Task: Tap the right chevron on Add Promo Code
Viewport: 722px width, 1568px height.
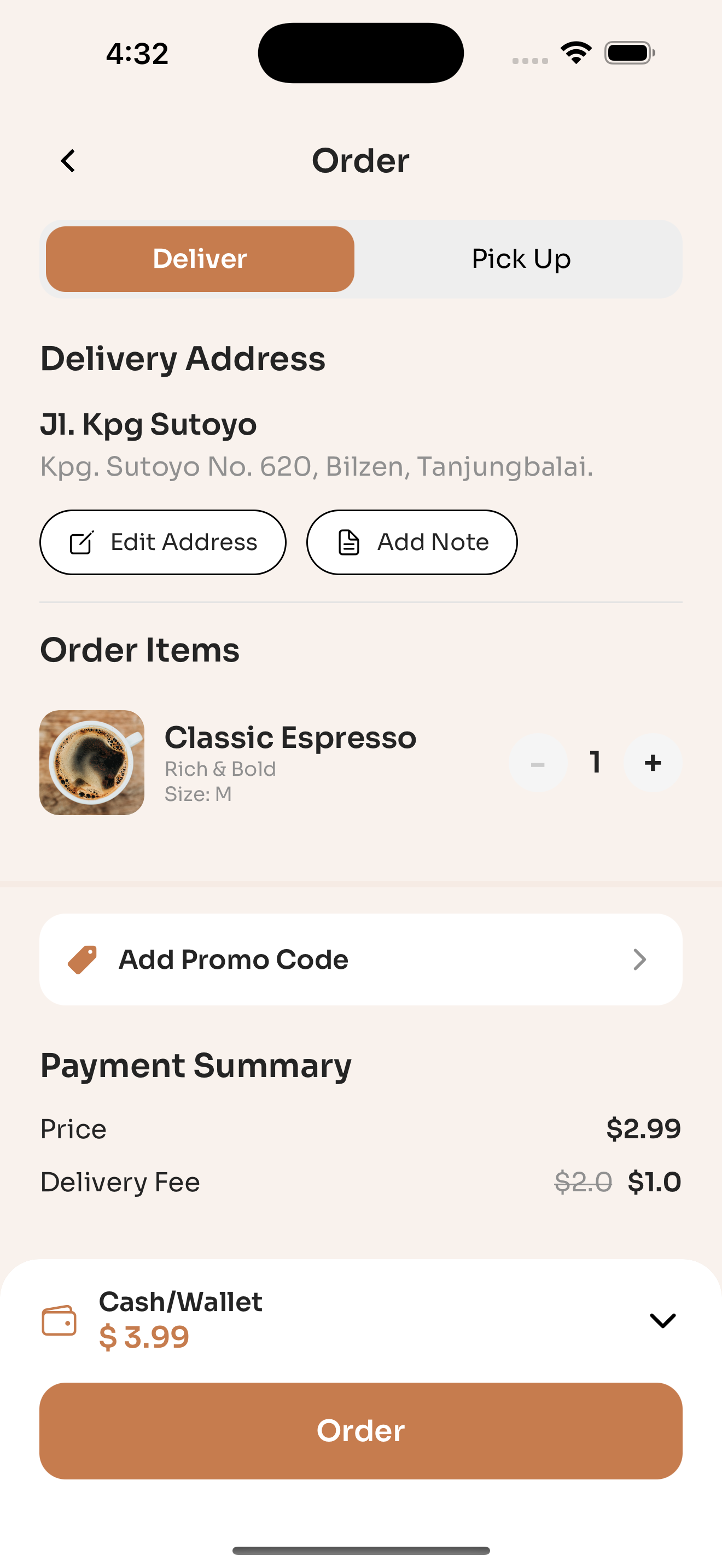Action: (639, 959)
